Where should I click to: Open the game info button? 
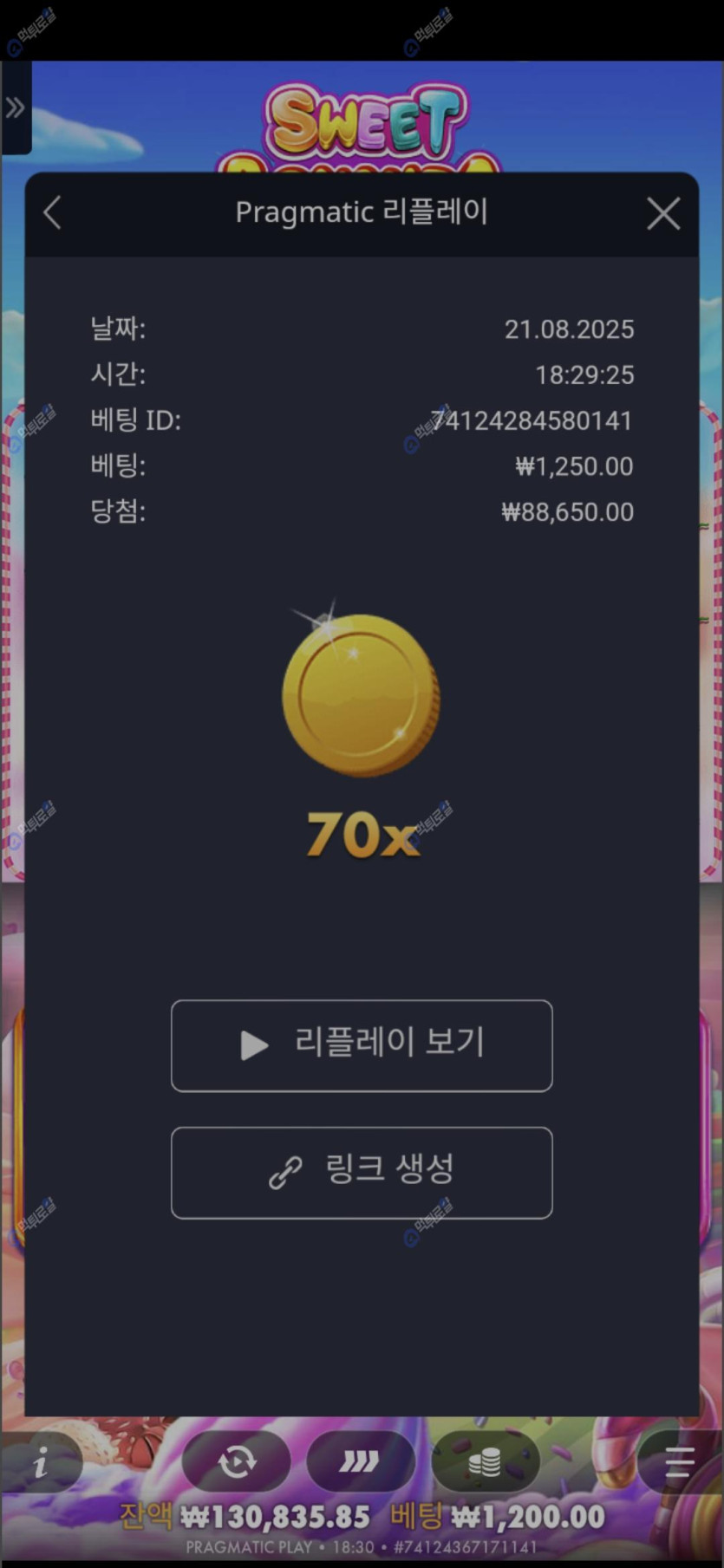41,1463
